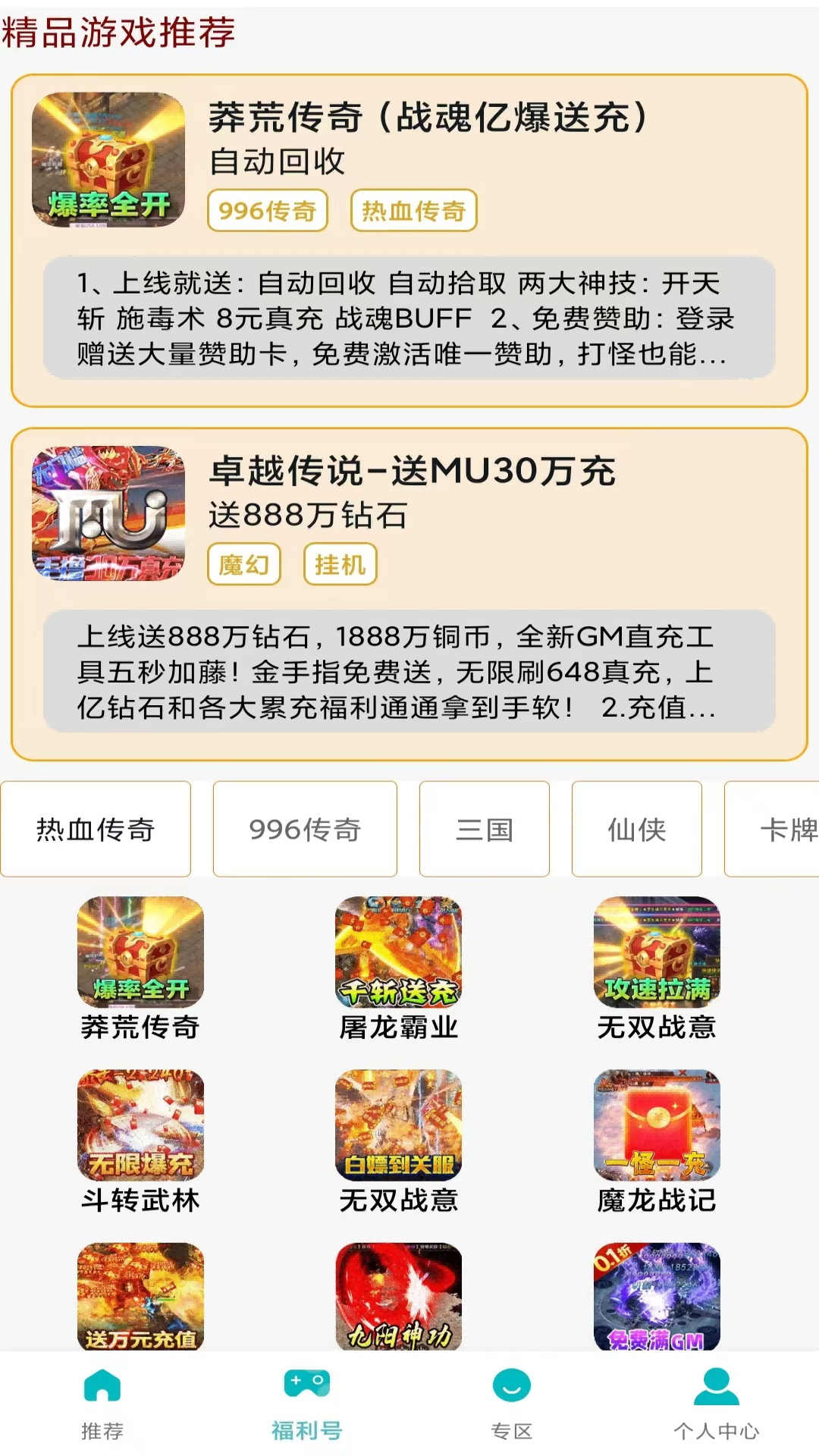
Task: Select the 热血传奇 category tab
Action: (96, 829)
